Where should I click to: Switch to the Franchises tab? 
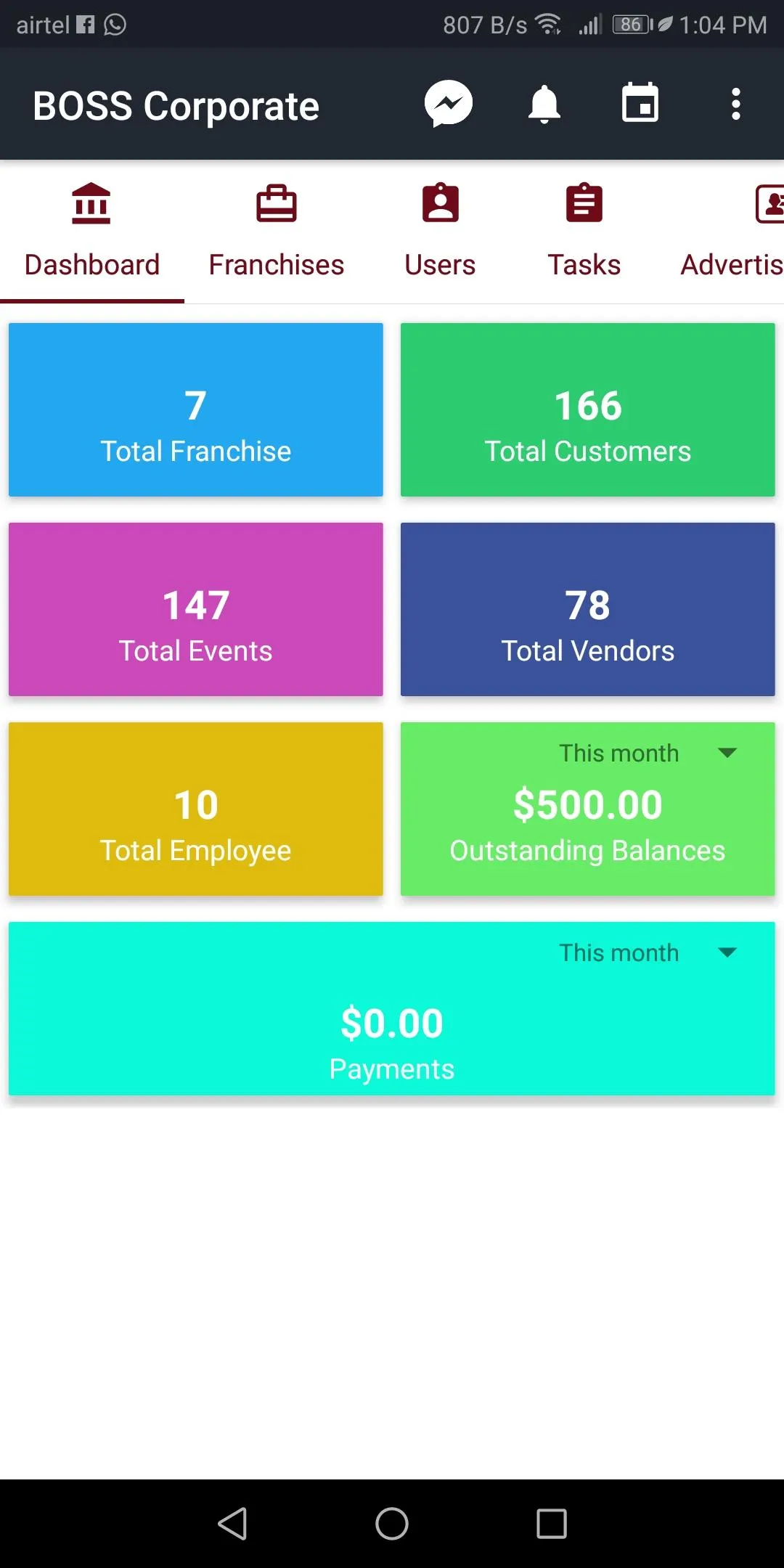(x=277, y=232)
